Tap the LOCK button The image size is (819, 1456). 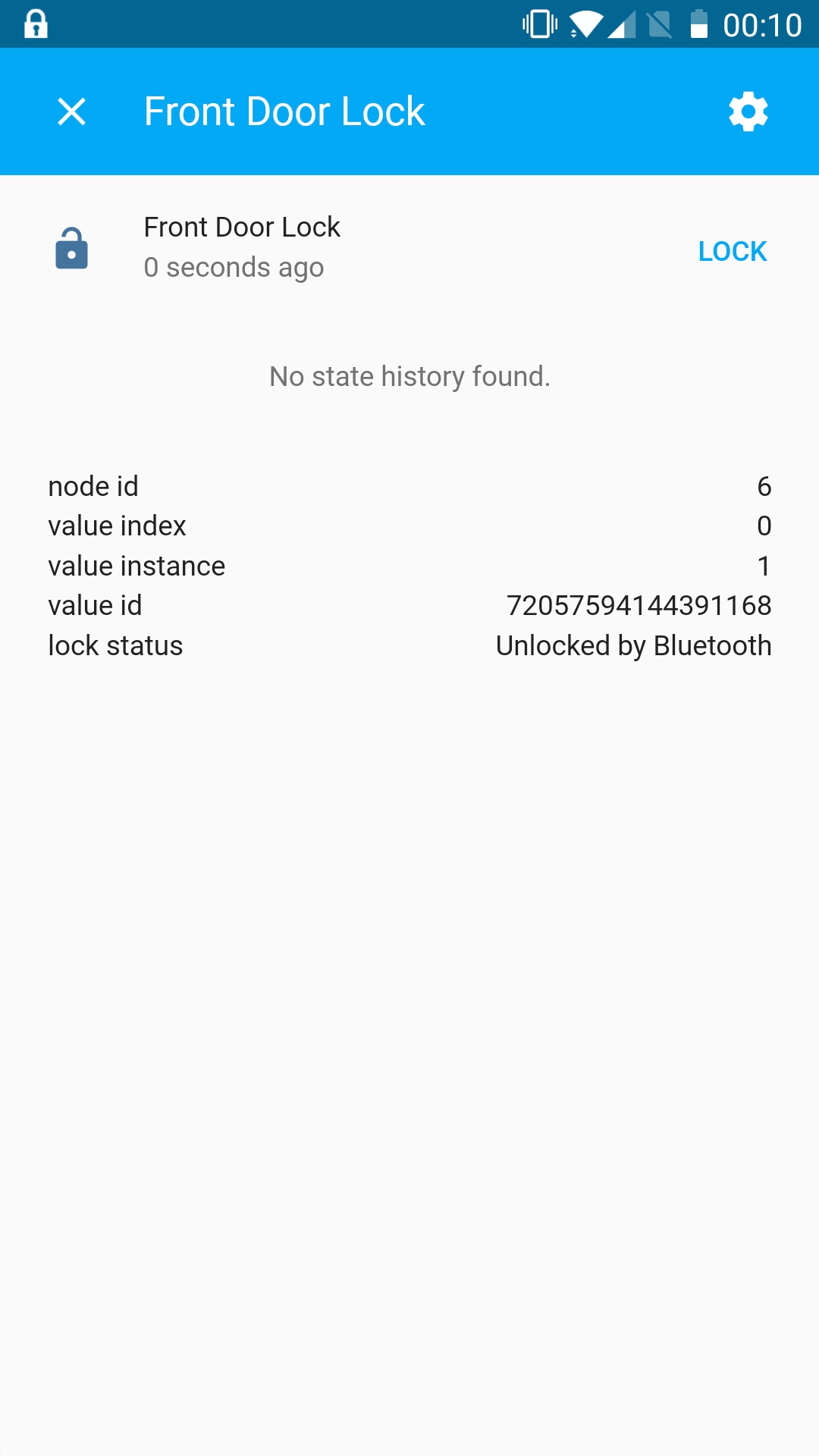(x=732, y=251)
